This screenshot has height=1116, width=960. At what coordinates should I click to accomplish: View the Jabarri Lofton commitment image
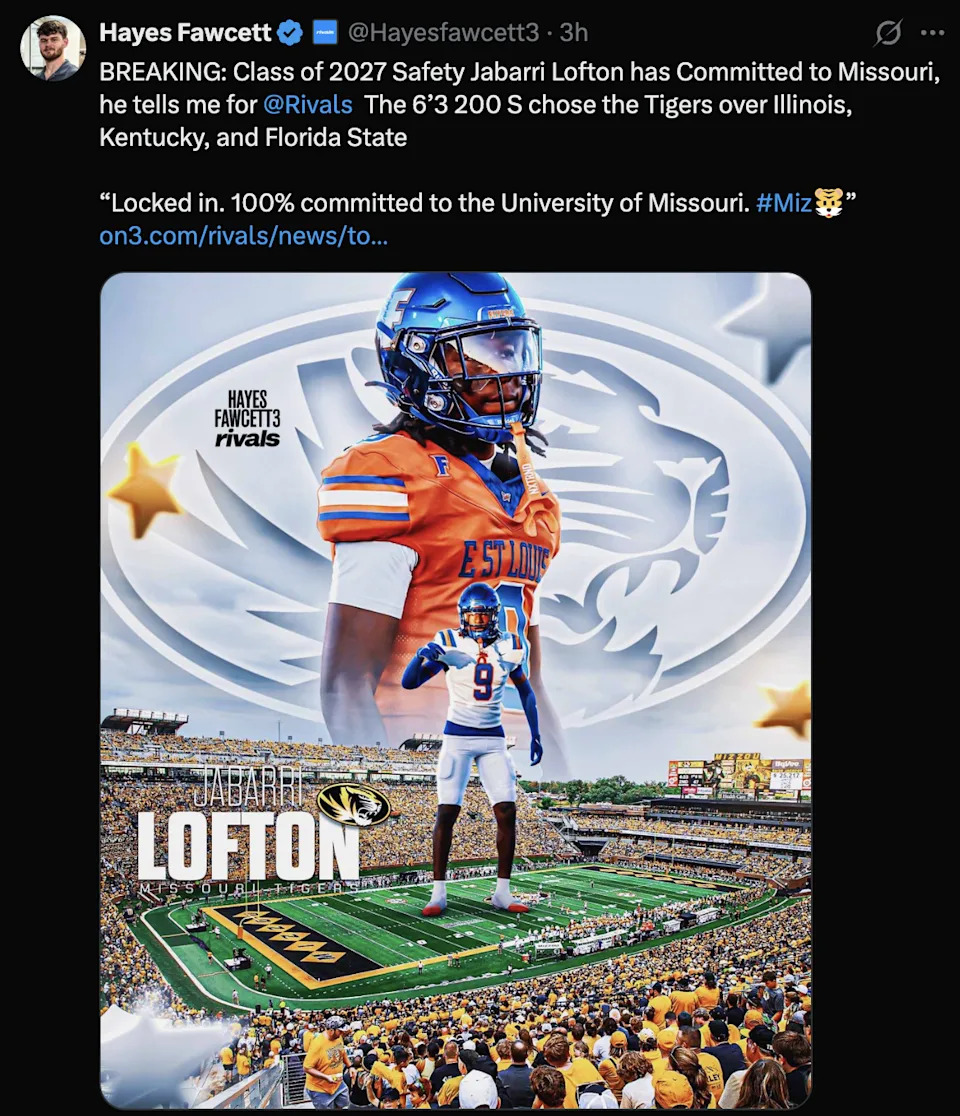point(455,690)
